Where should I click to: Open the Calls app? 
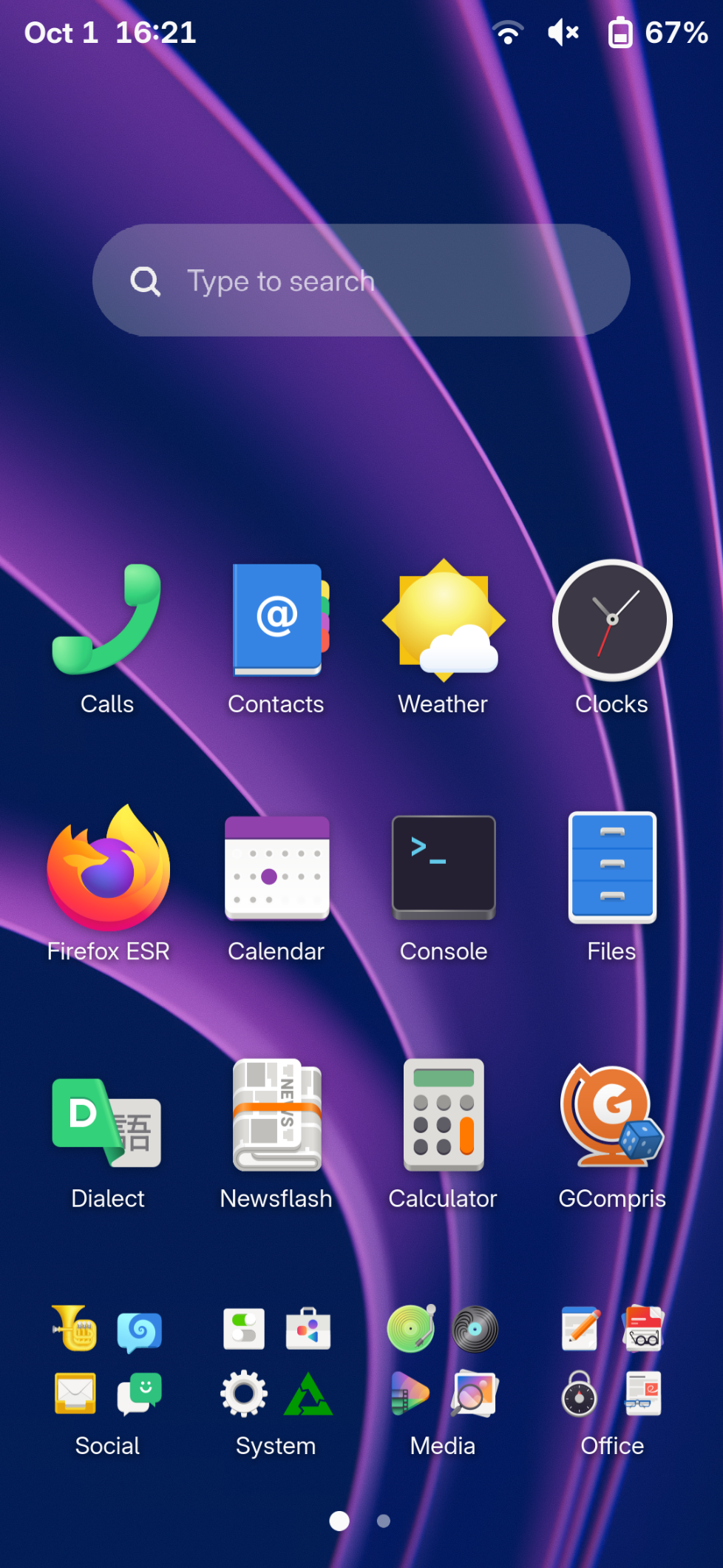(x=107, y=620)
